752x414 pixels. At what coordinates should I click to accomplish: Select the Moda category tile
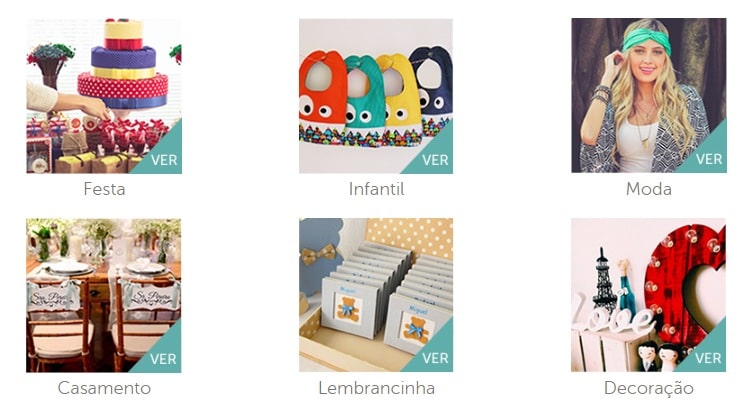coord(648,96)
